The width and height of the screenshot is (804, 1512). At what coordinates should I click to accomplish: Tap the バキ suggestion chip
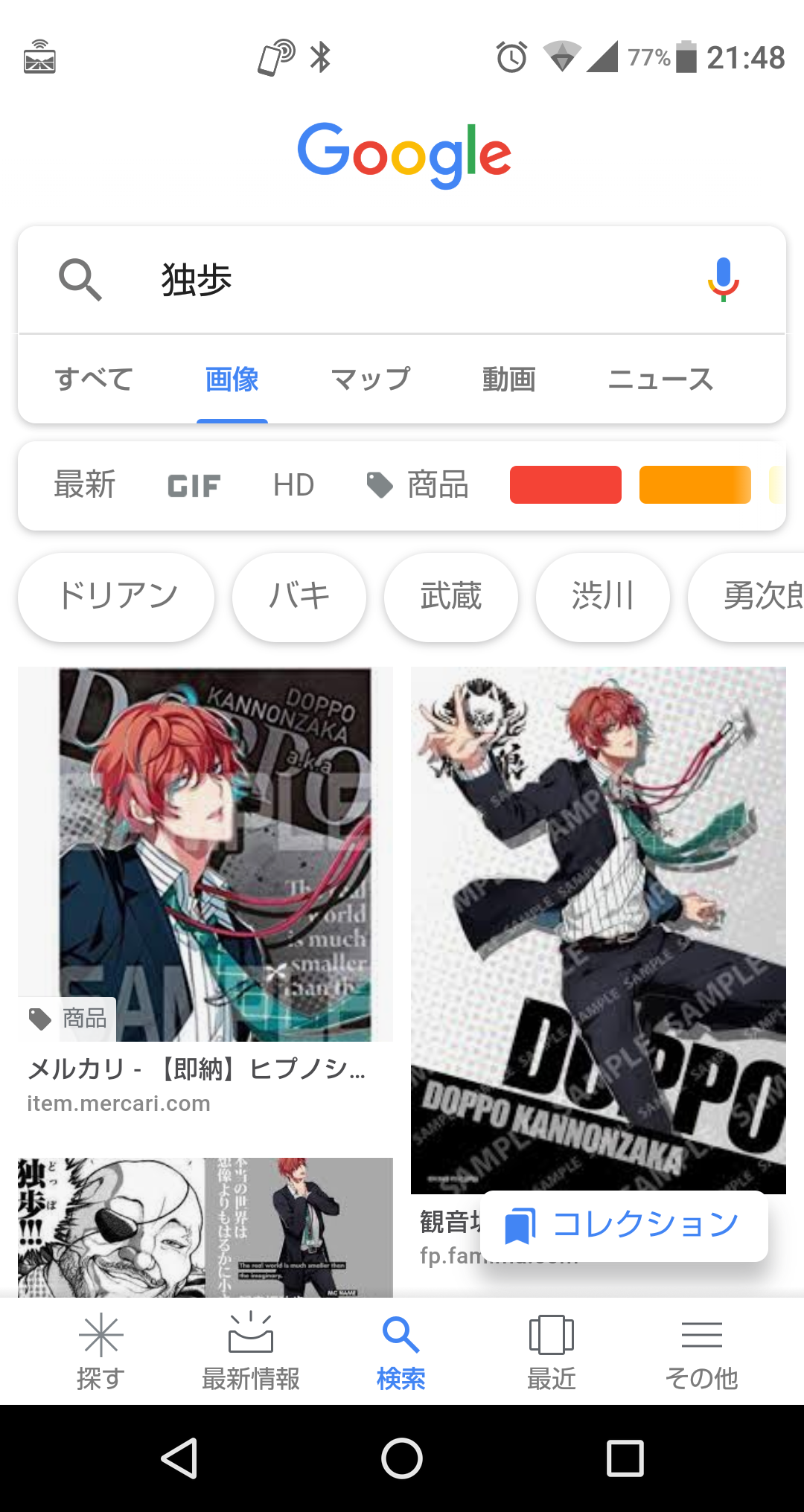299,597
